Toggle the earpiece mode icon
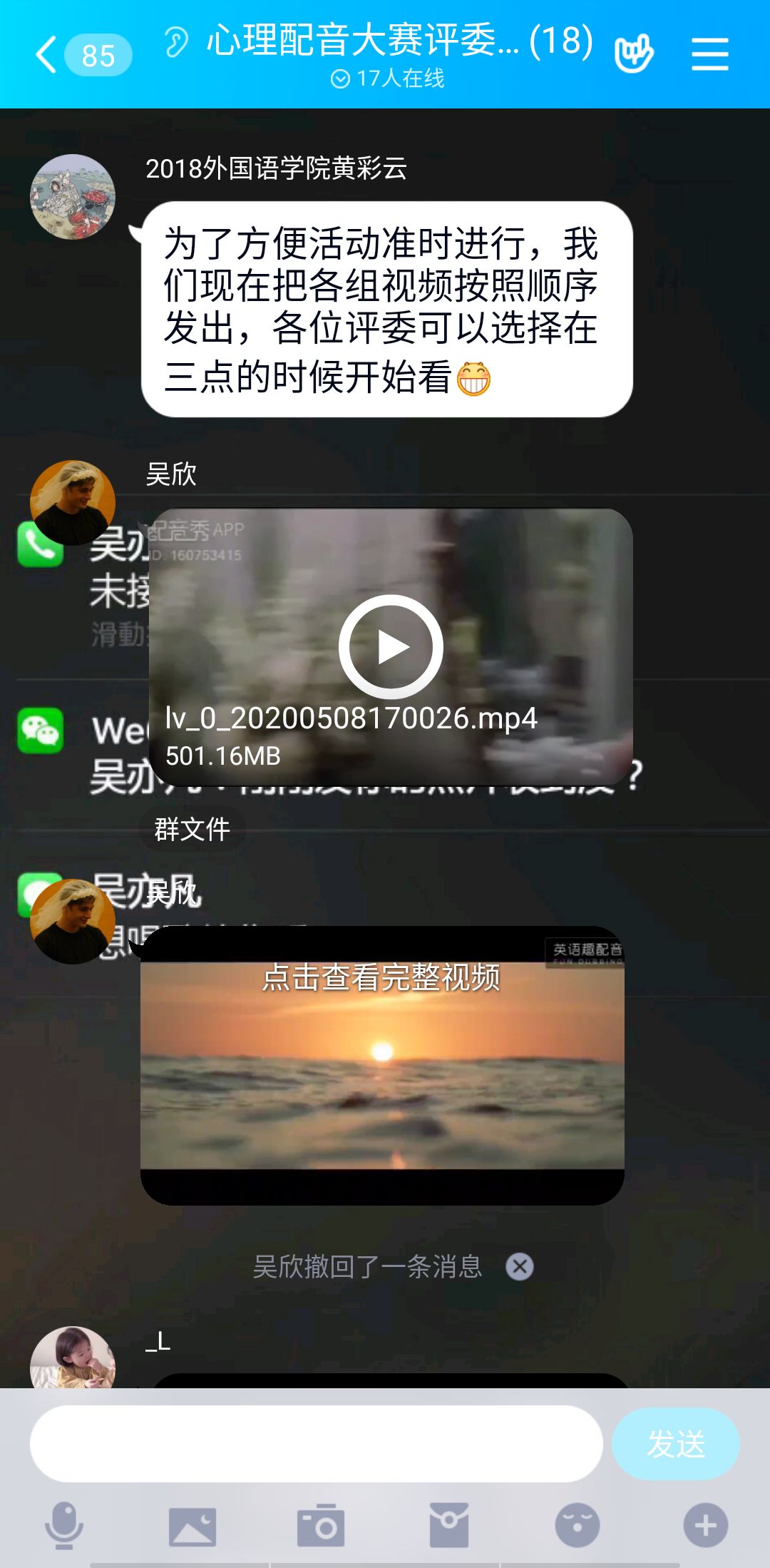Screen dimensions: 770x1568 click(x=175, y=43)
